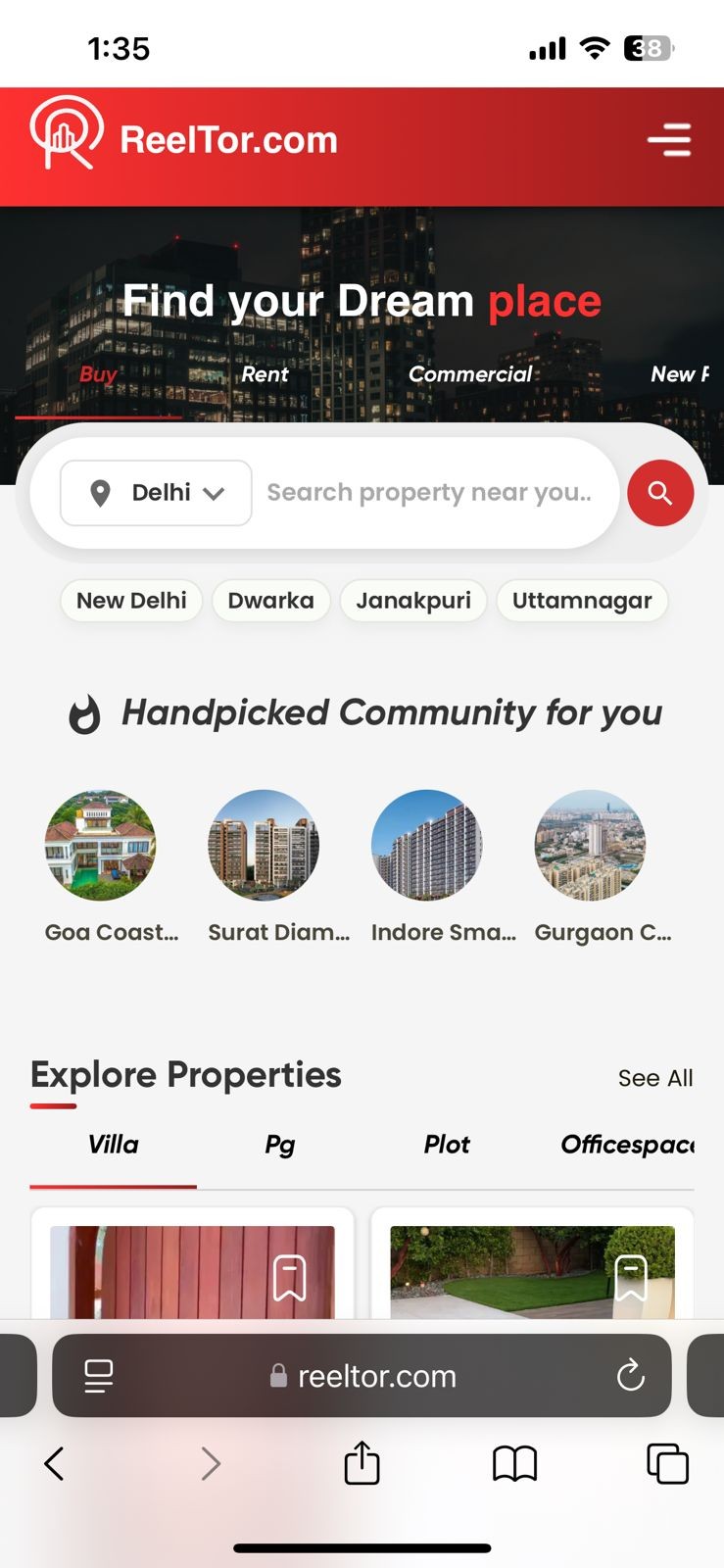Open the Goa Coast community

(x=101, y=846)
